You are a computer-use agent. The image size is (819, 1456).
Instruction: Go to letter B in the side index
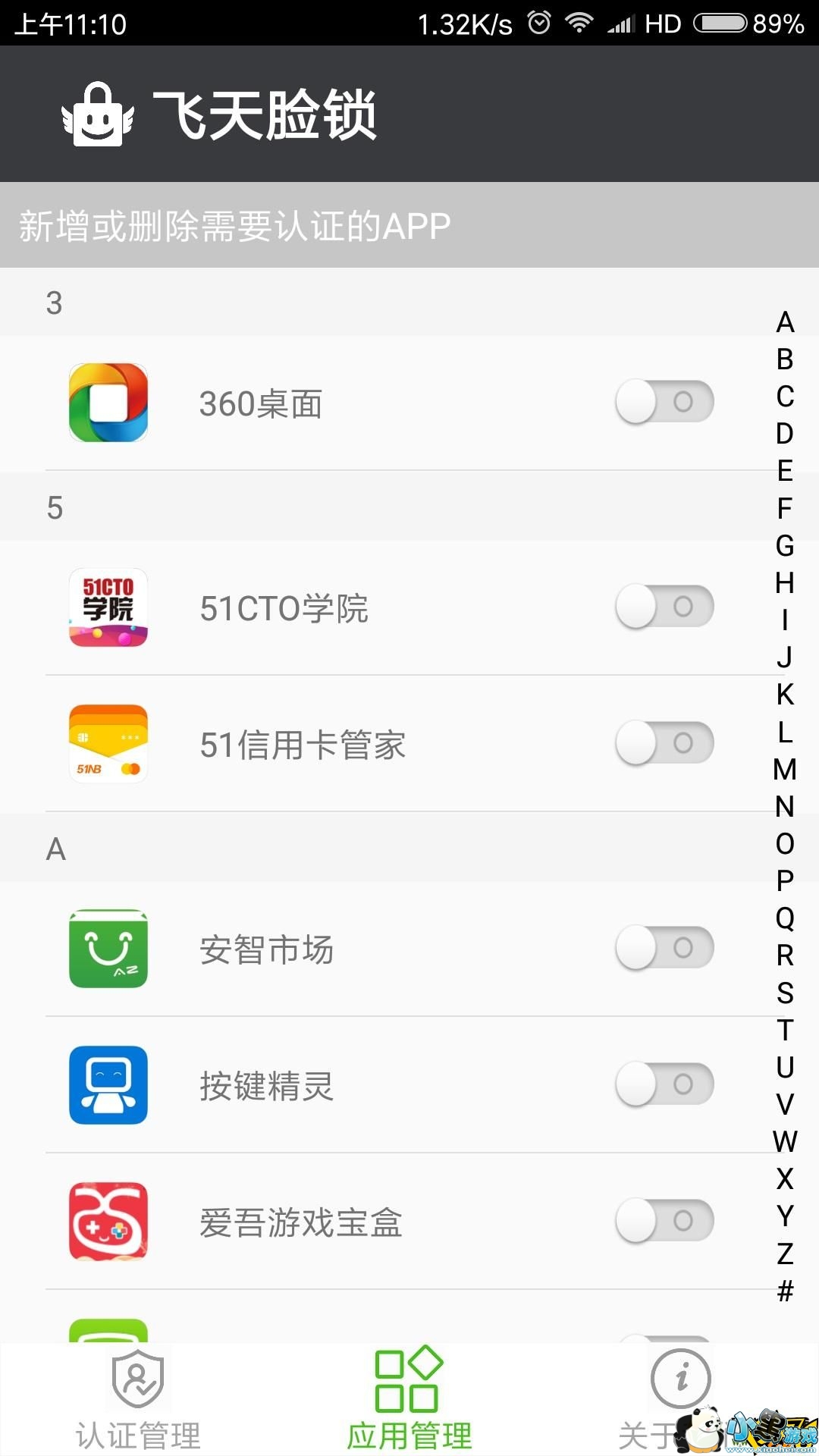click(x=785, y=359)
